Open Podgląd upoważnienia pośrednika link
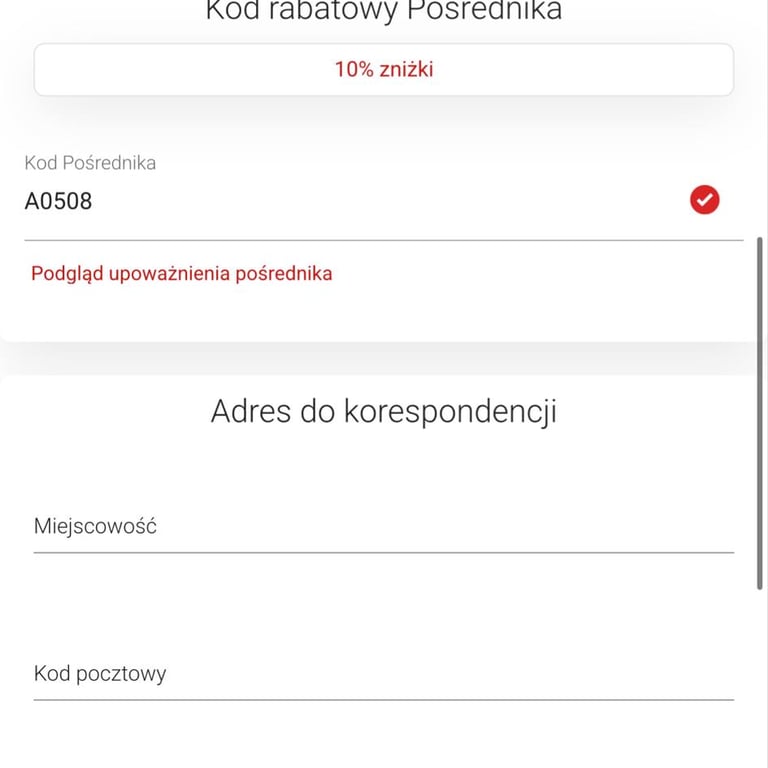768x768 pixels. point(182,273)
